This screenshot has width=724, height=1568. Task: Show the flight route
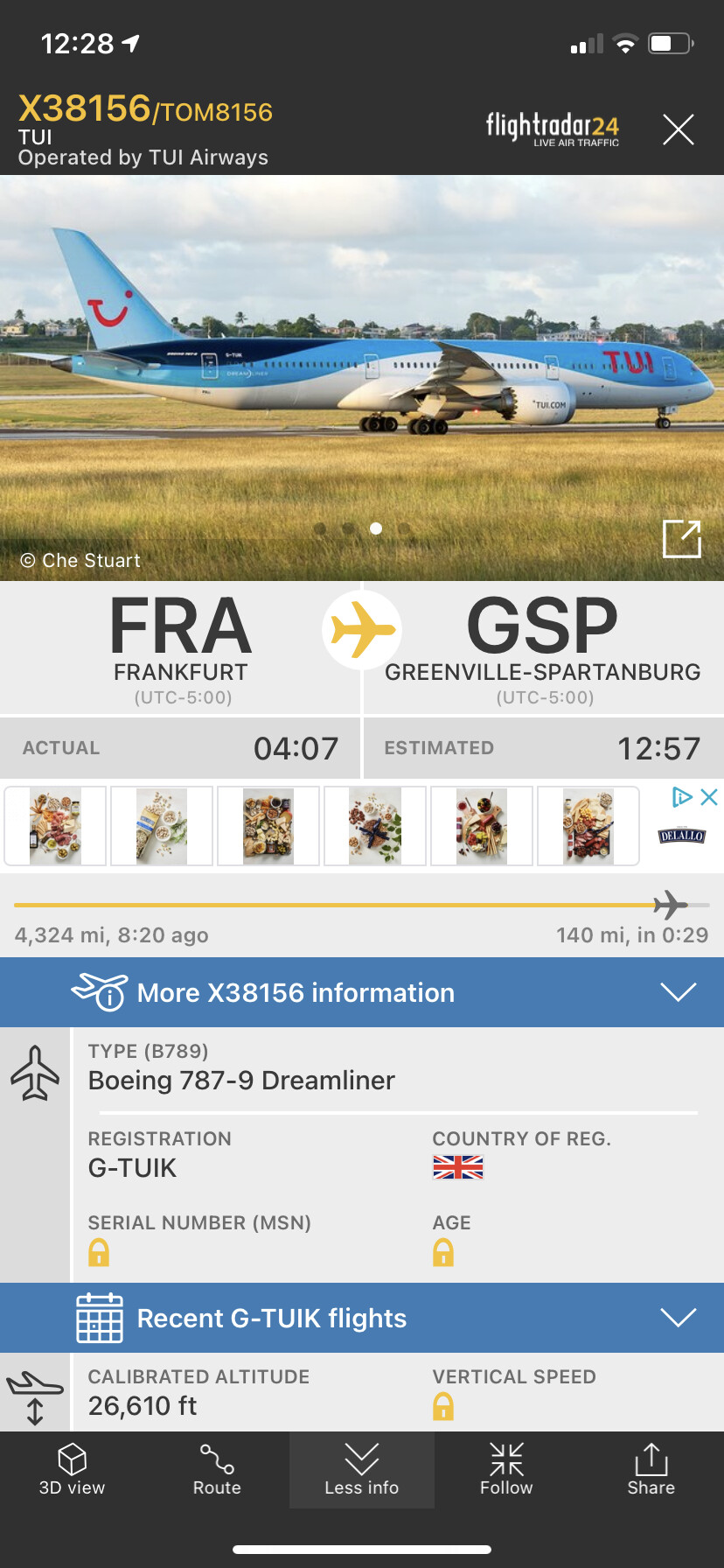click(x=217, y=1470)
